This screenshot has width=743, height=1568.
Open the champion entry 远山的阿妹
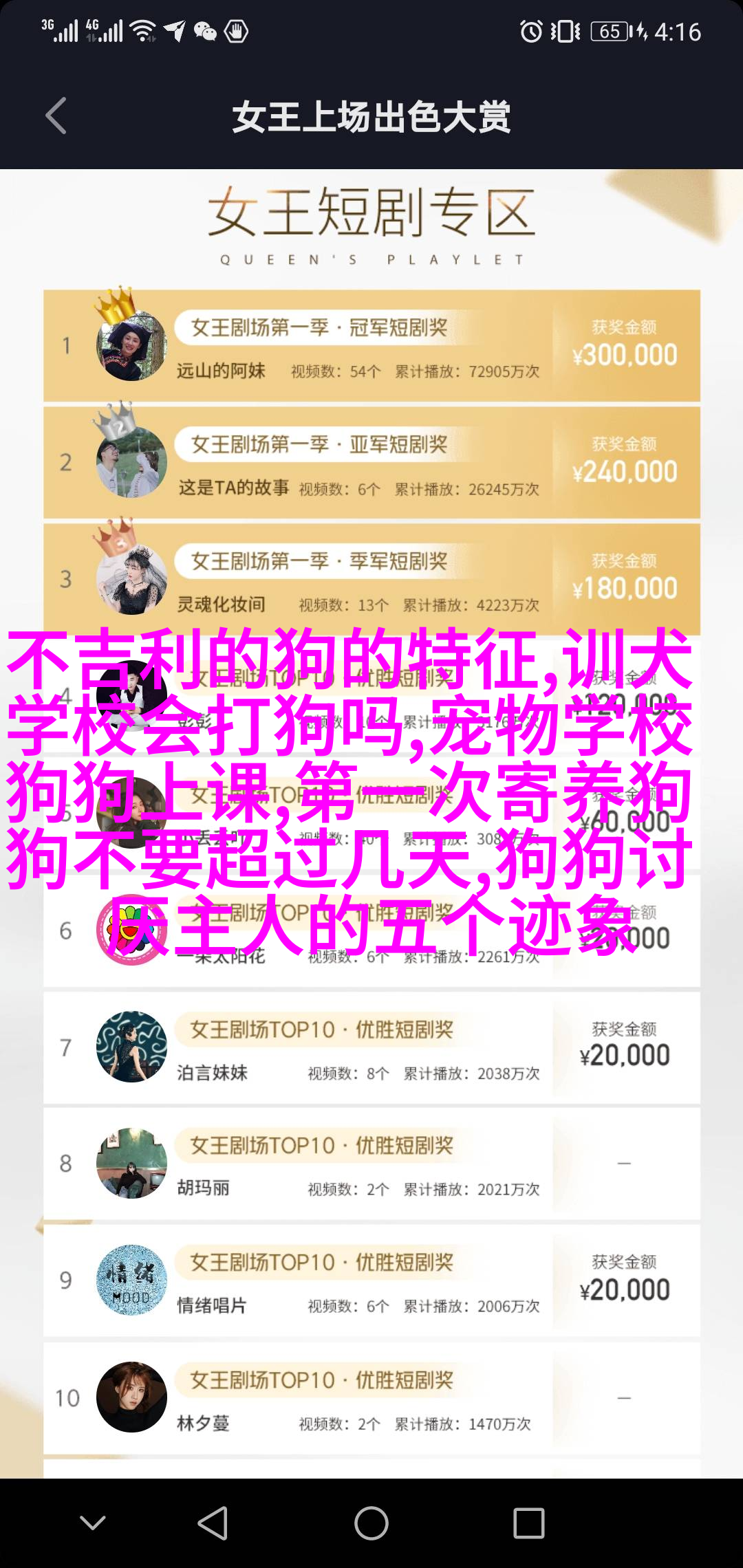tap(371, 346)
